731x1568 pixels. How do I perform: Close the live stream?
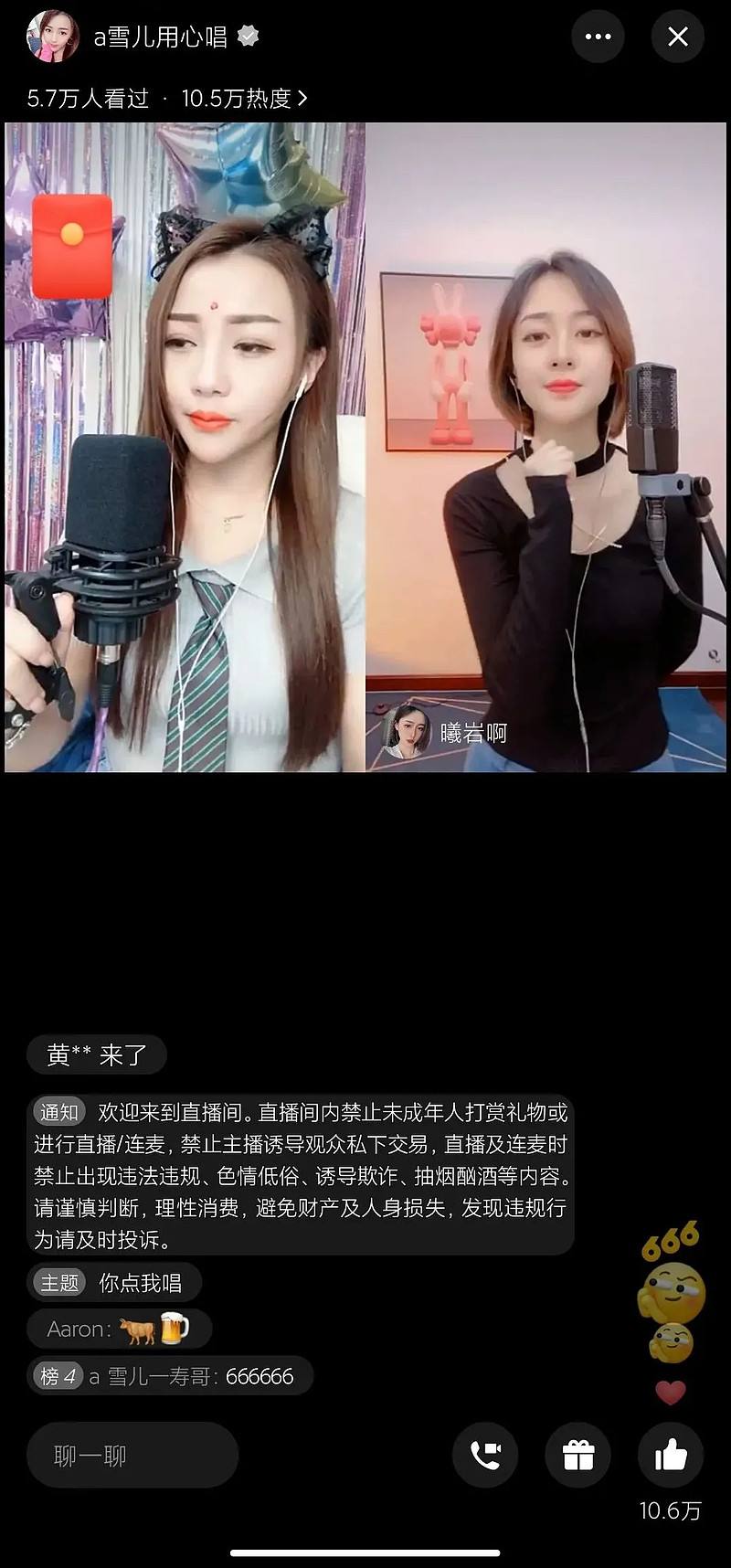677,37
